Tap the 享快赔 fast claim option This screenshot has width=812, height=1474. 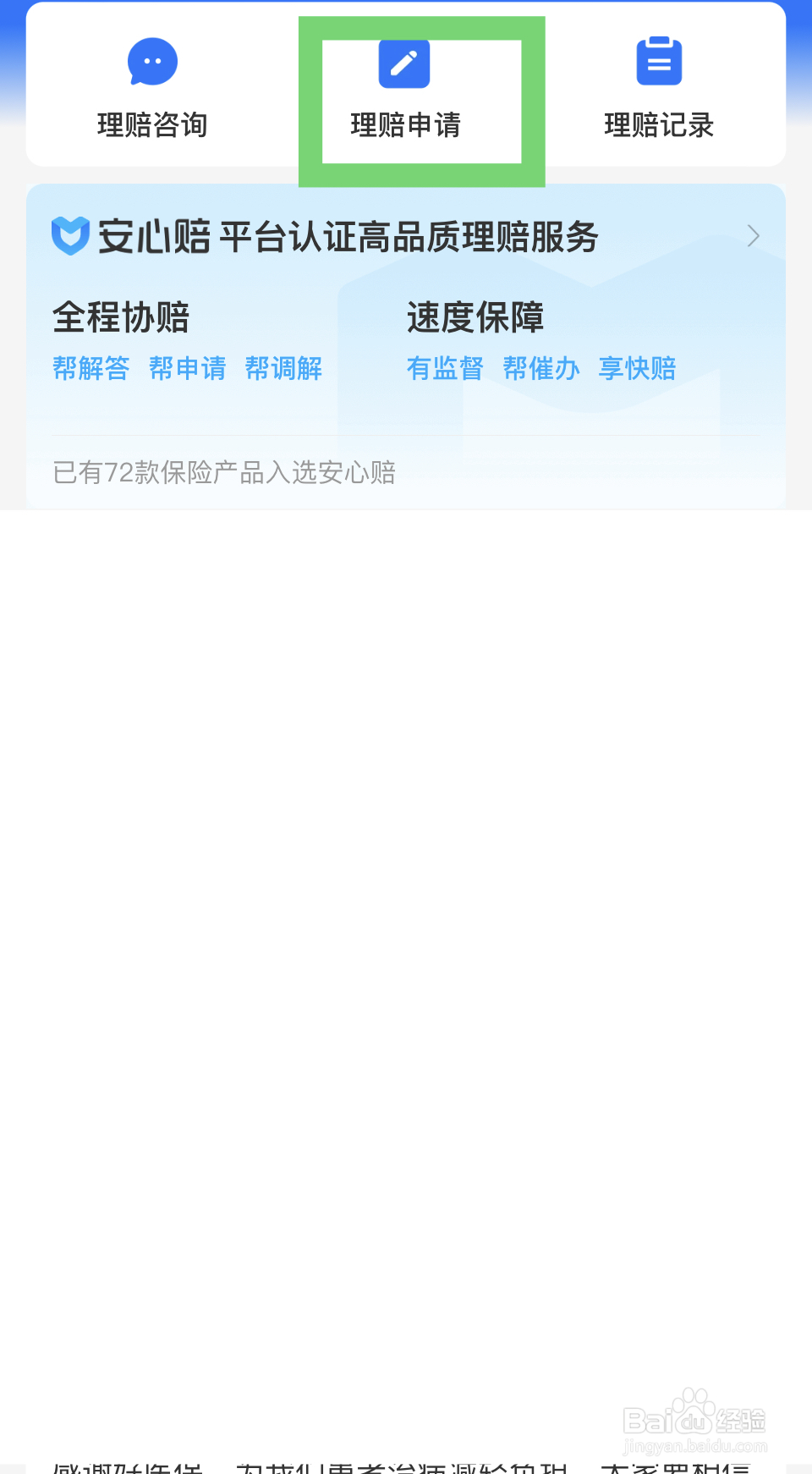(x=638, y=368)
